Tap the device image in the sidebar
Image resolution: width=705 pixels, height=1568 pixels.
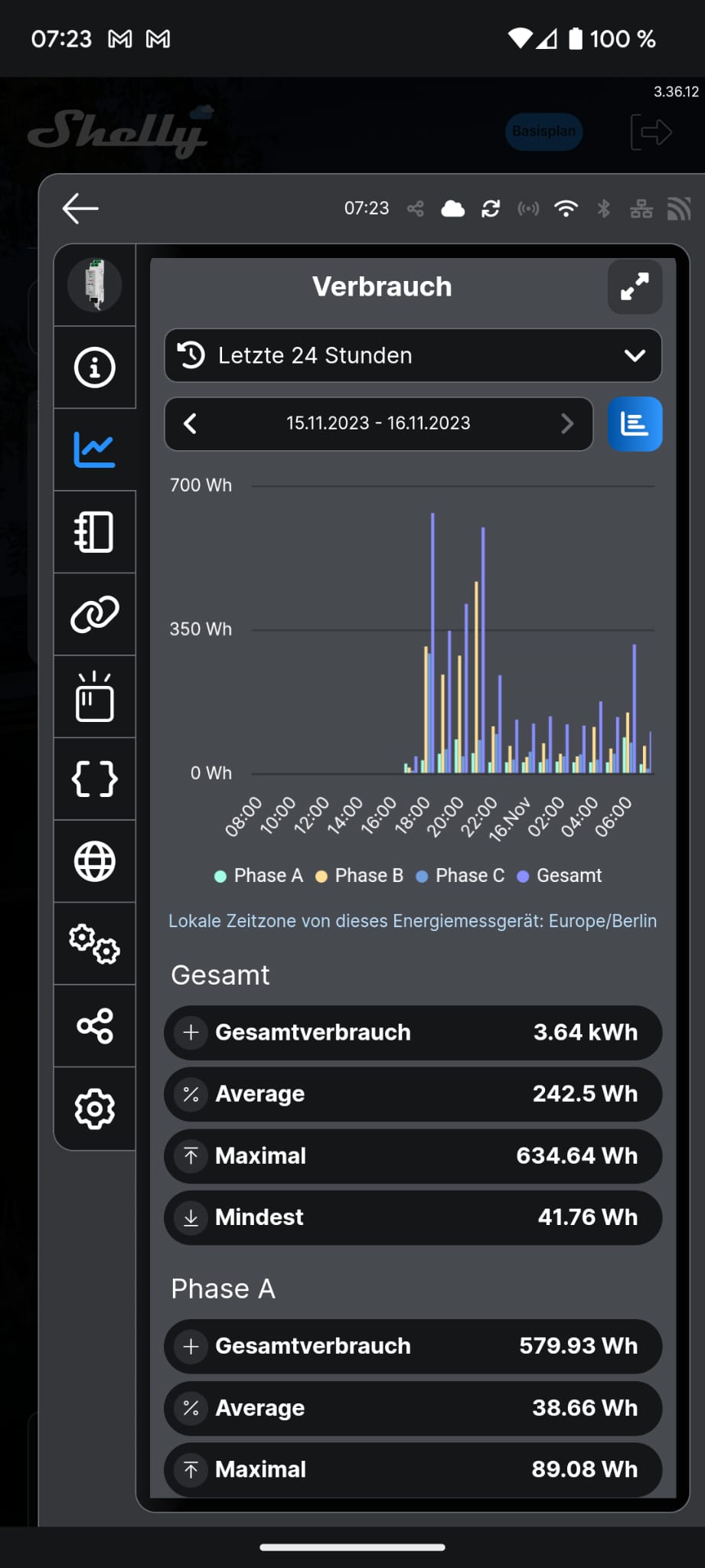95,285
